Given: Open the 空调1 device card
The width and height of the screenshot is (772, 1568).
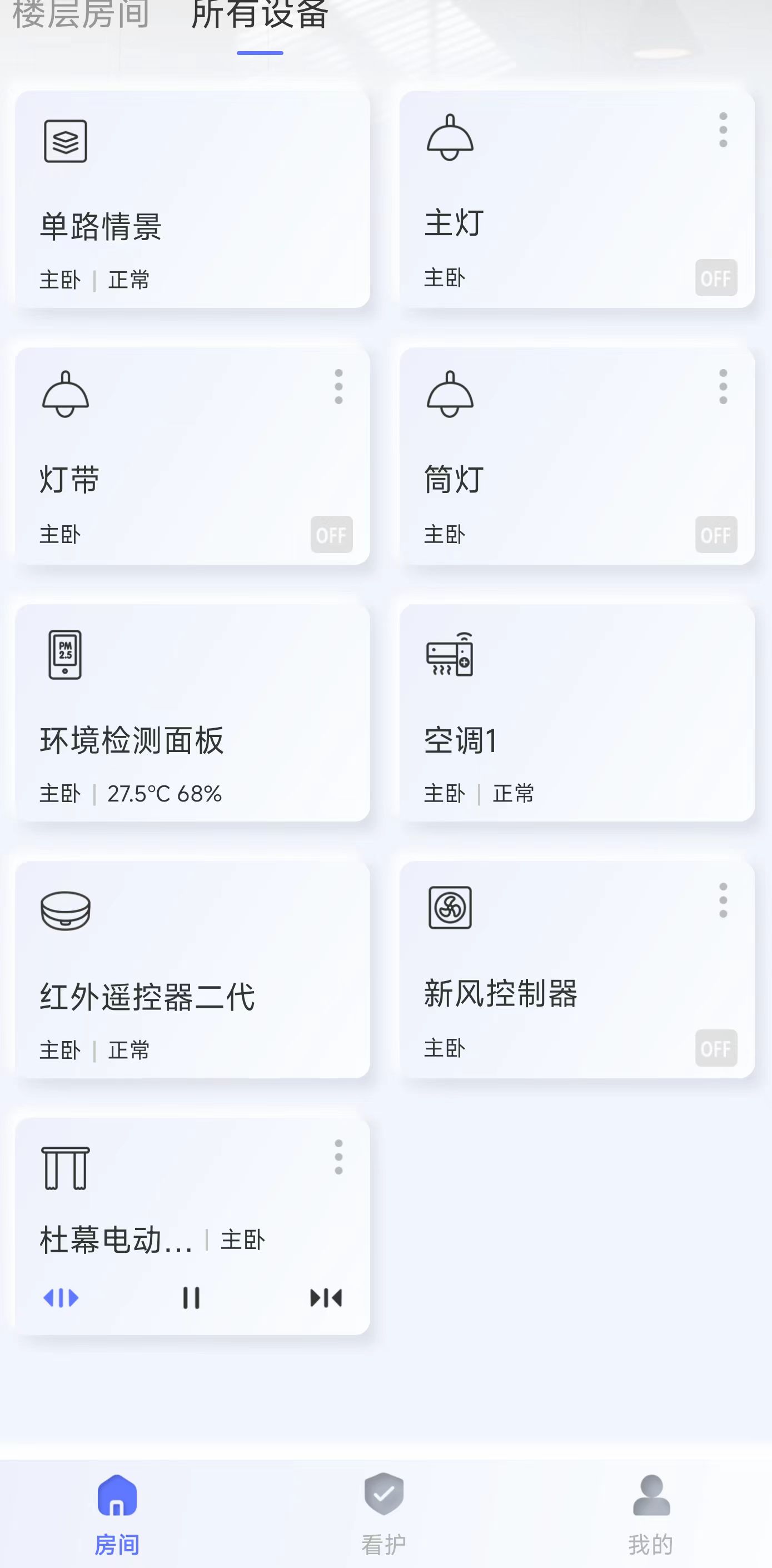Looking at the screenshot, I should (x=576, y=713).
